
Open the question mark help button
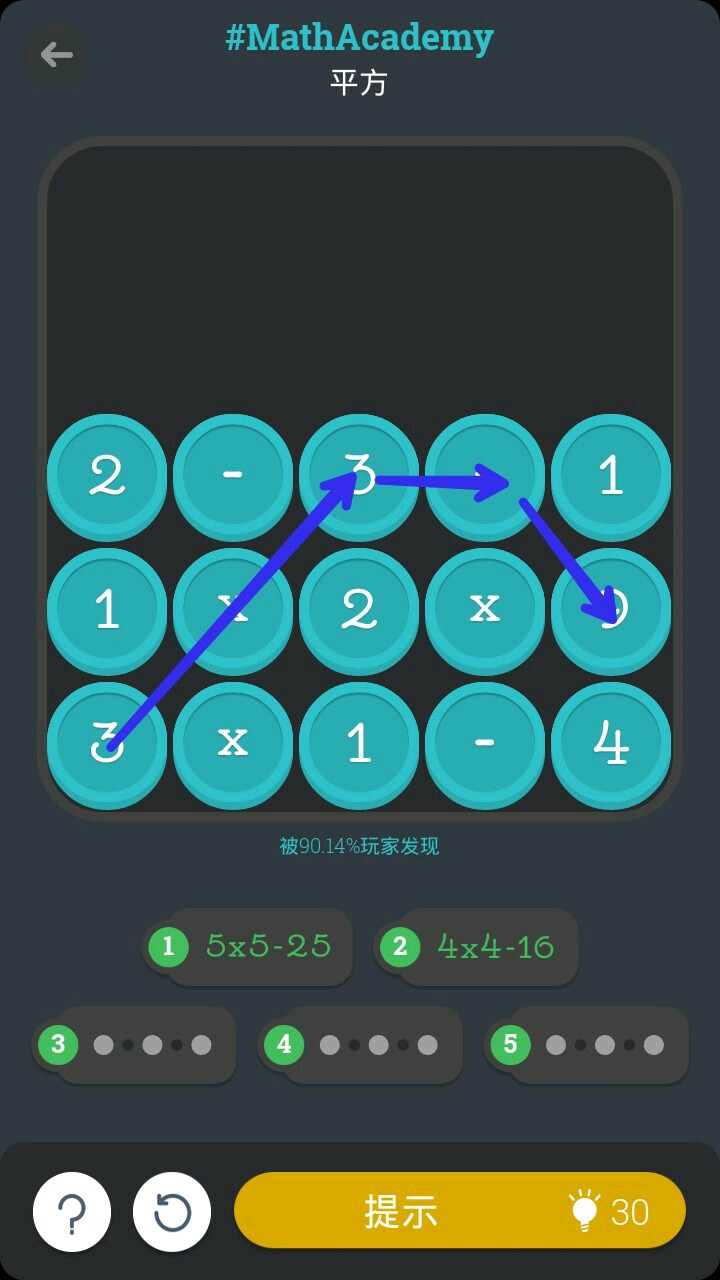pos(72,1212)
